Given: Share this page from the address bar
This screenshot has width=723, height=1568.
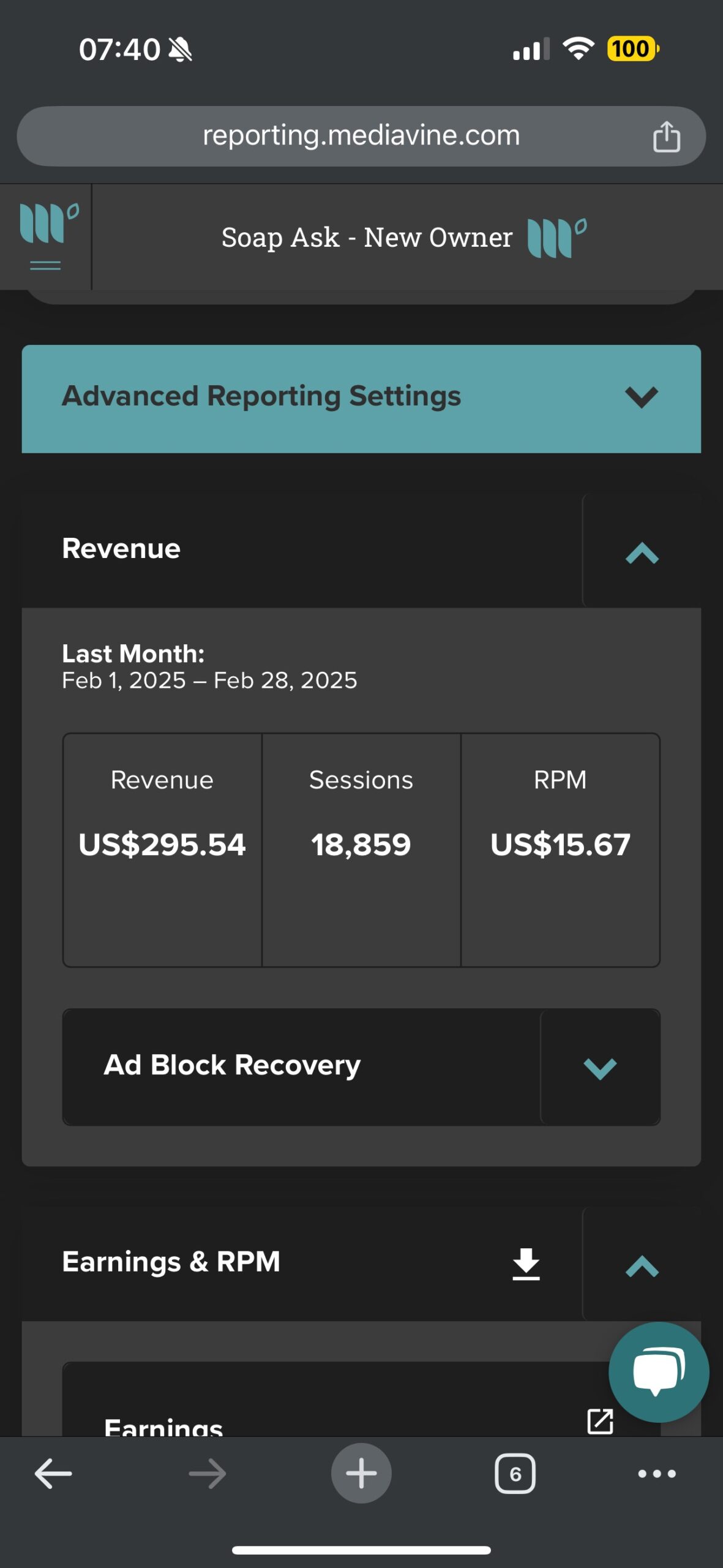Looking at the screenshot, I should click(666, 136).
